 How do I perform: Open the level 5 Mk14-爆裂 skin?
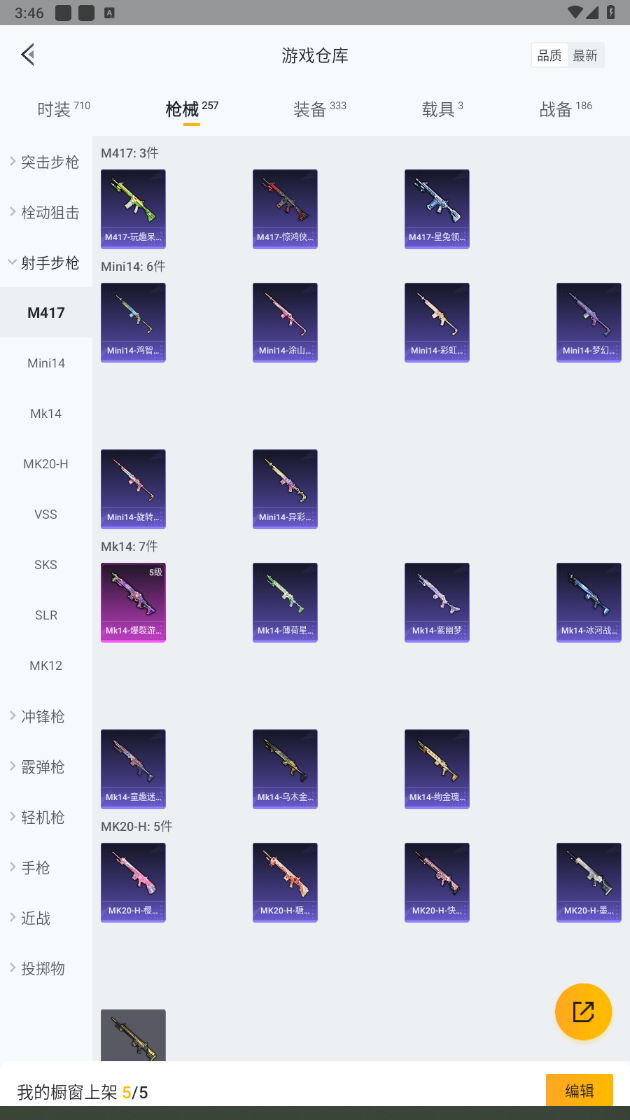133,602
